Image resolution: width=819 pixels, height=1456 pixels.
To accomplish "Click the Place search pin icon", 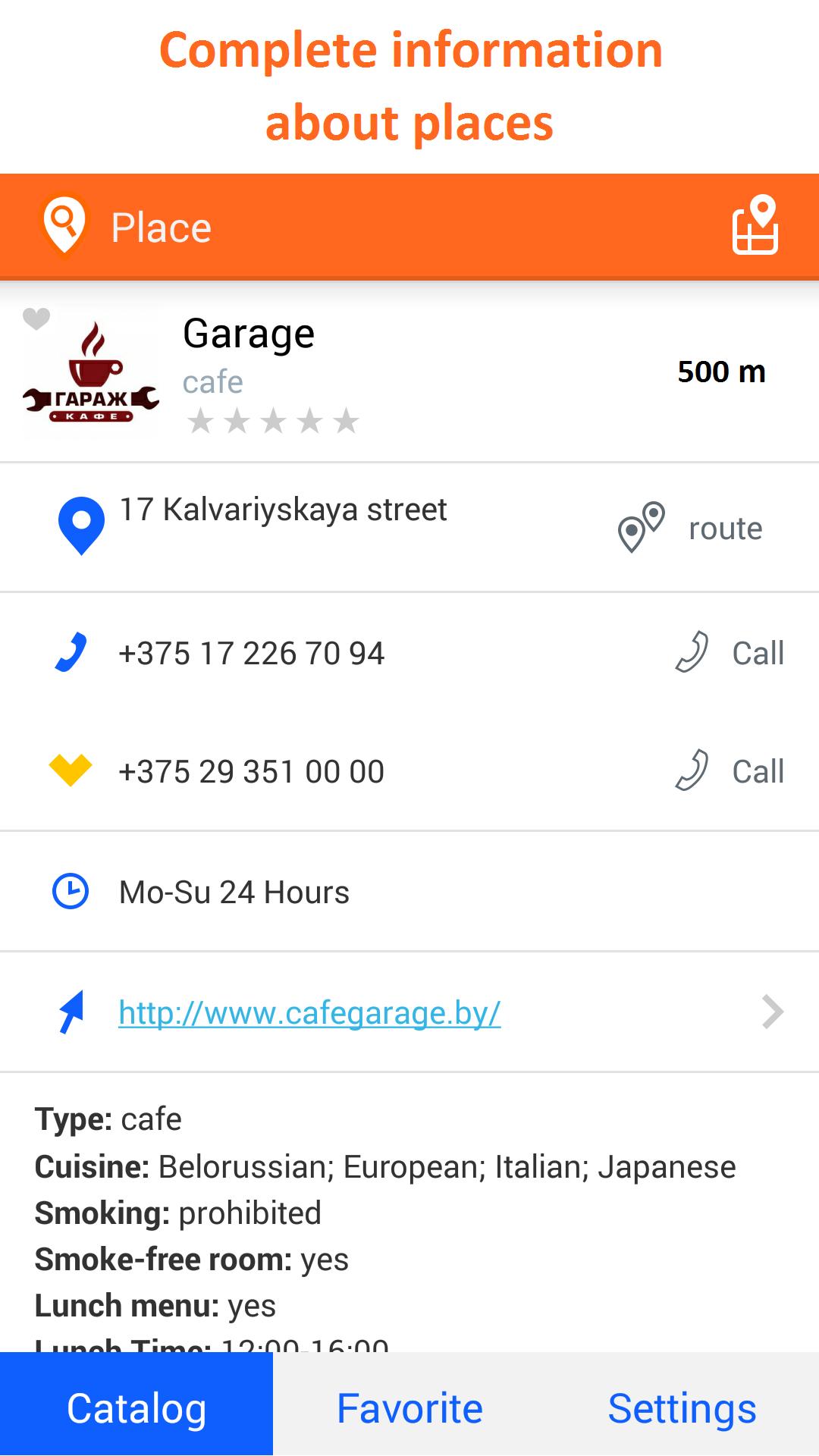I will (x=65, y=225).
